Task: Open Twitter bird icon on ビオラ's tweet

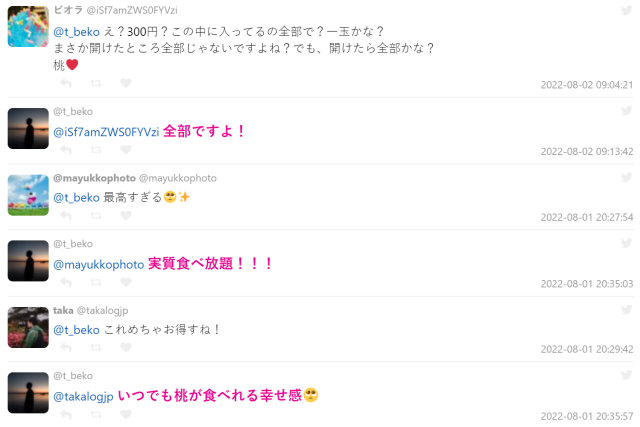Action: pyautogui.click(x=626, y=10)
